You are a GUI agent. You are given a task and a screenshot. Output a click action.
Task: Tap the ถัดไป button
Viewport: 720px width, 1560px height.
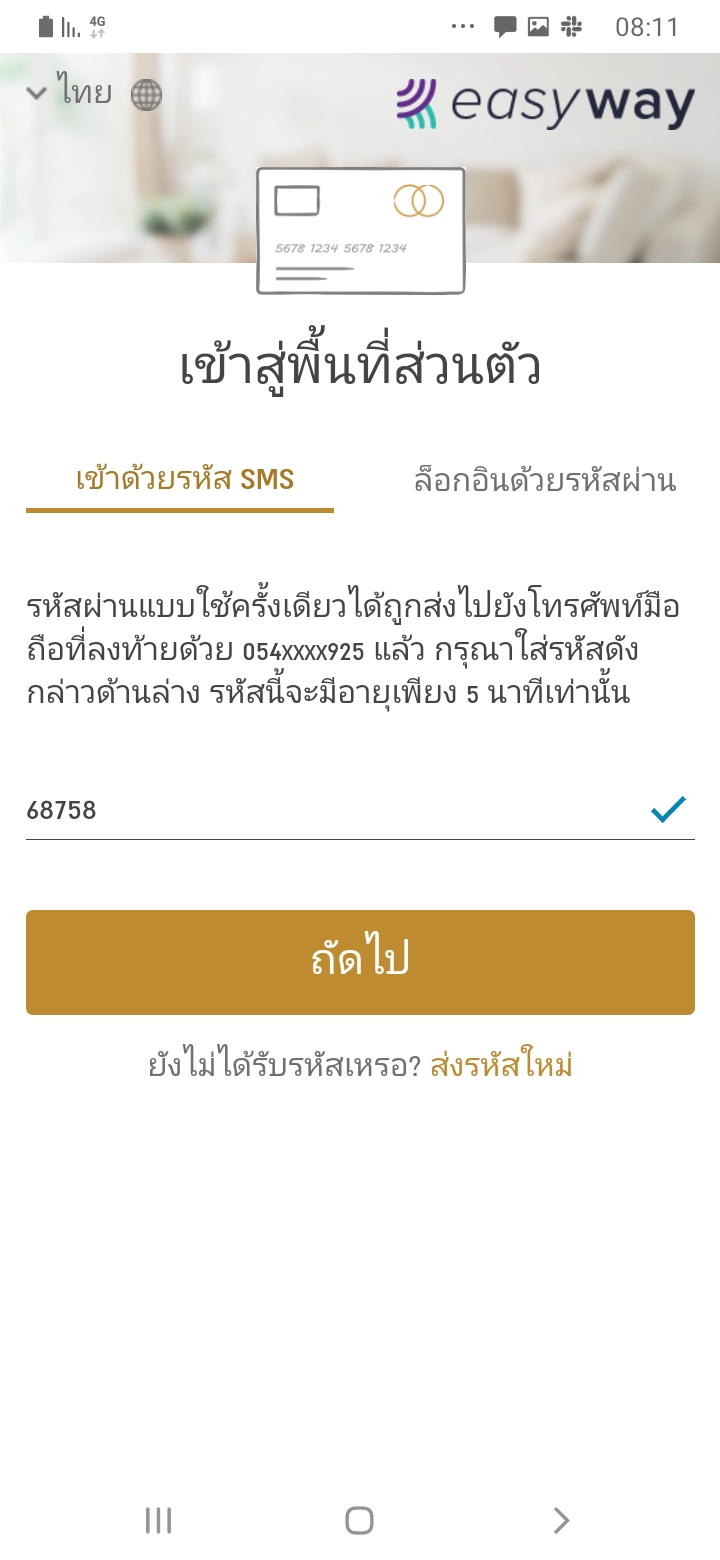tap(360, 962)
